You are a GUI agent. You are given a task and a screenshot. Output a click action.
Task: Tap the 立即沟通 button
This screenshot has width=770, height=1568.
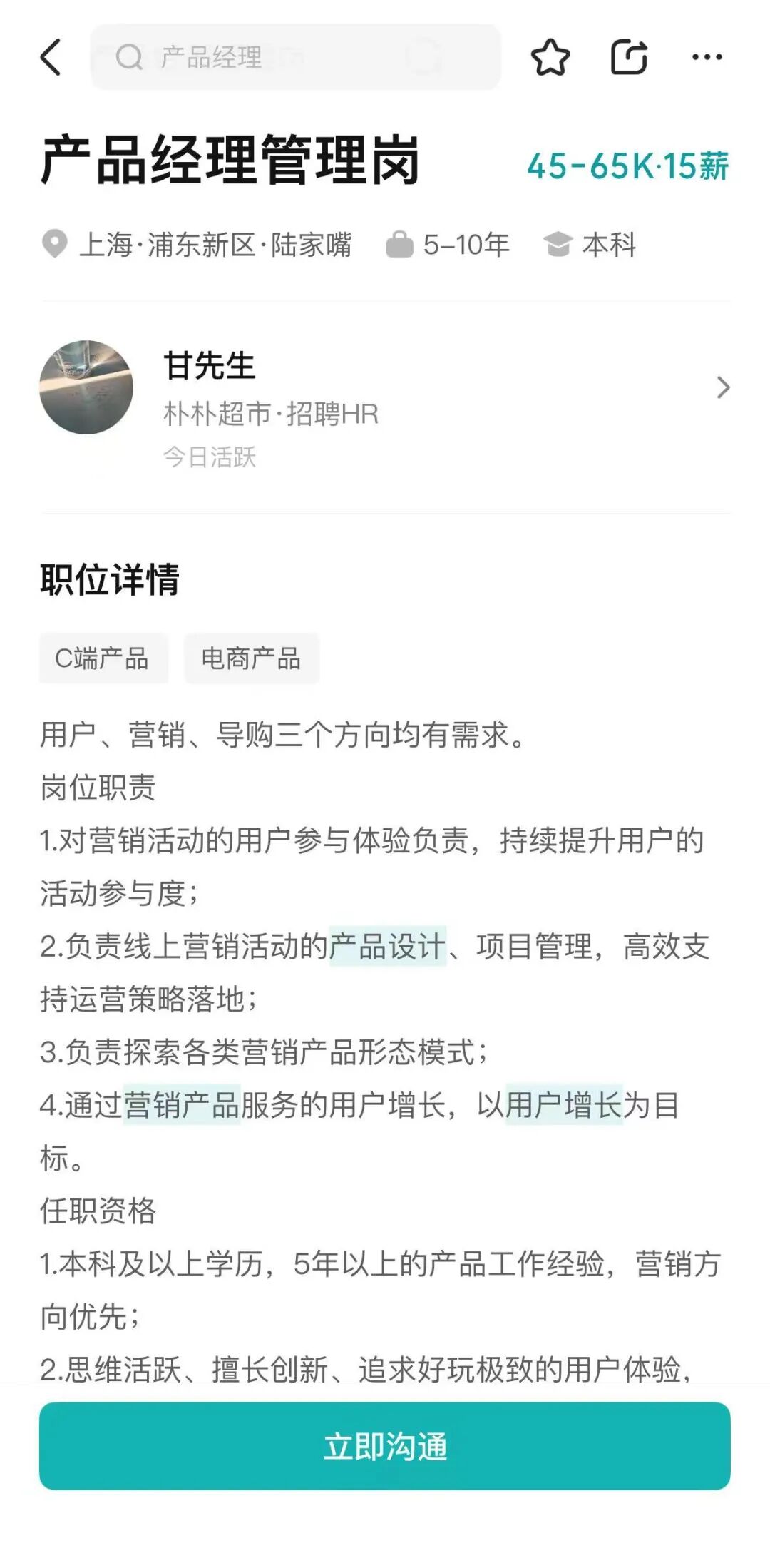tap(385, 1446)
